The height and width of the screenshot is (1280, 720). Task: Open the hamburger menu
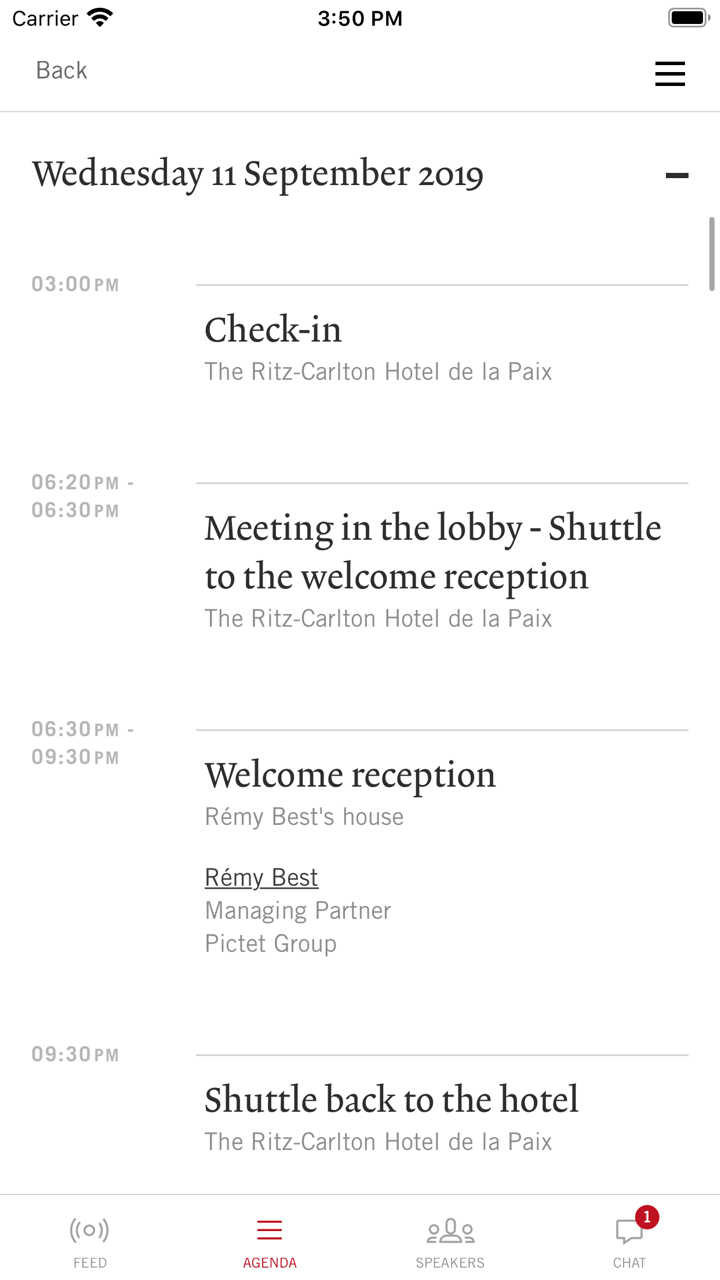coord(670,73)
